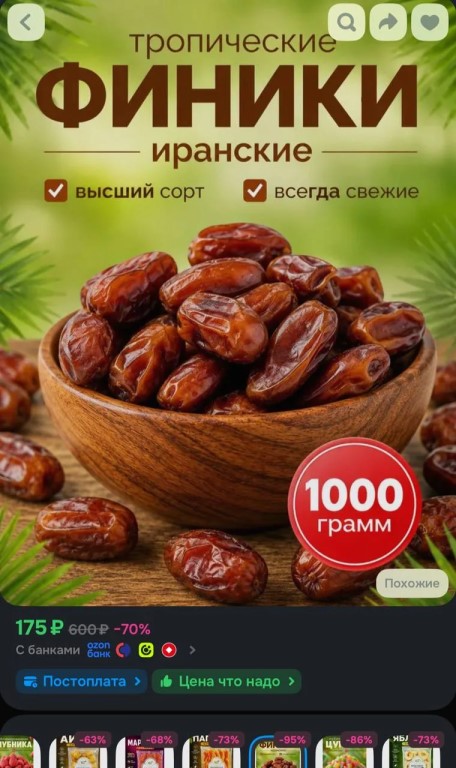Select the dates variant thumbnail marked -95%
Viewport: 456px width, 768px height.
278,750
